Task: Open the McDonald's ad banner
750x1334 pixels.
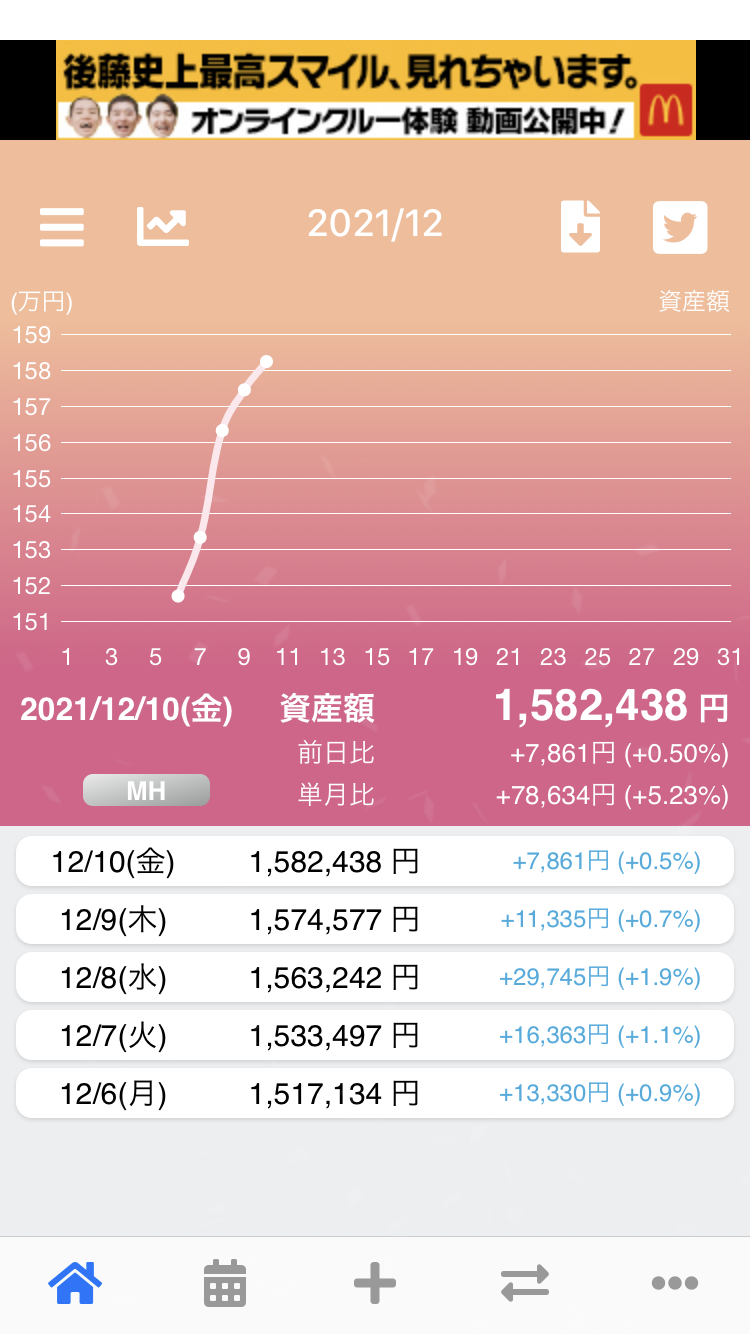Action: (x=375, y=90)
